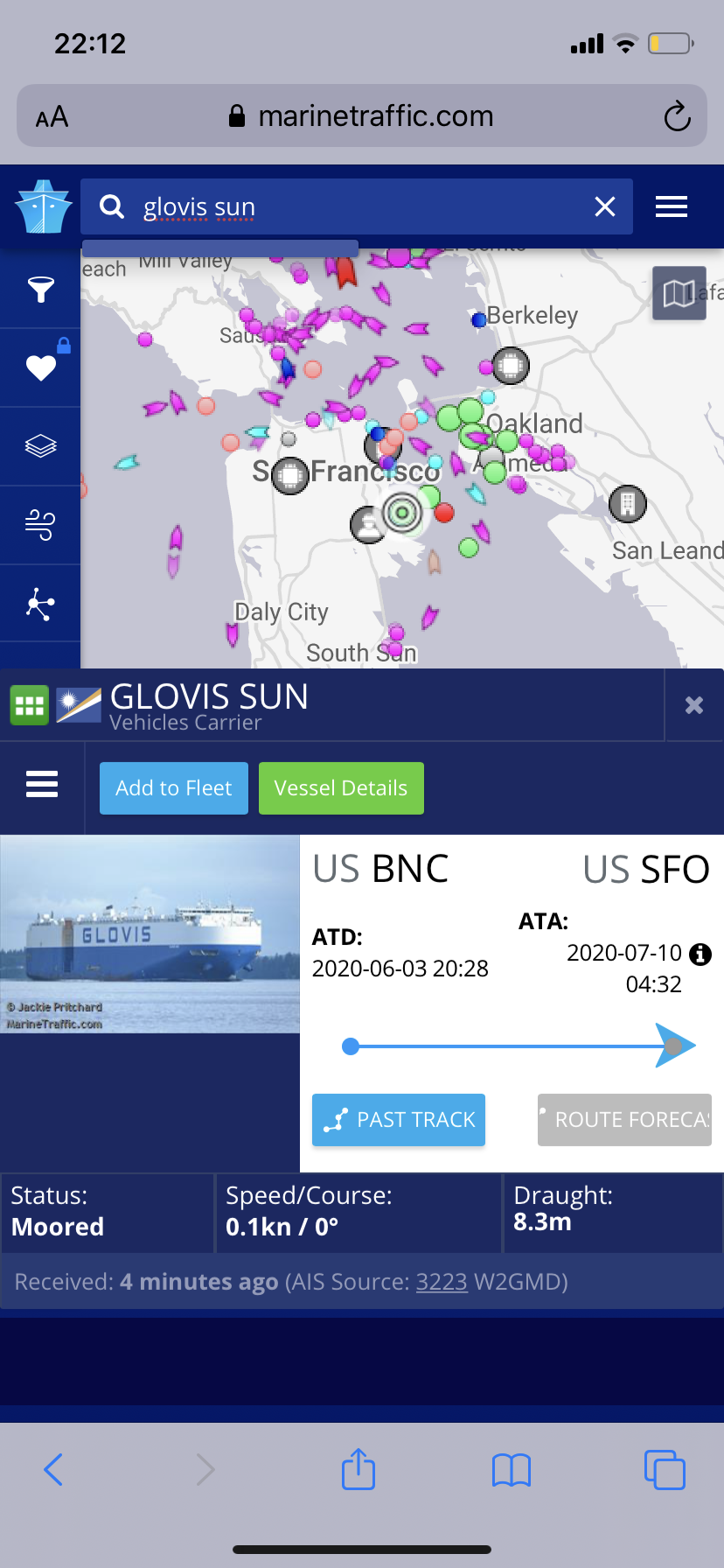Open Vessel Details for GLOVIS SUN

(x=341, y=788)
